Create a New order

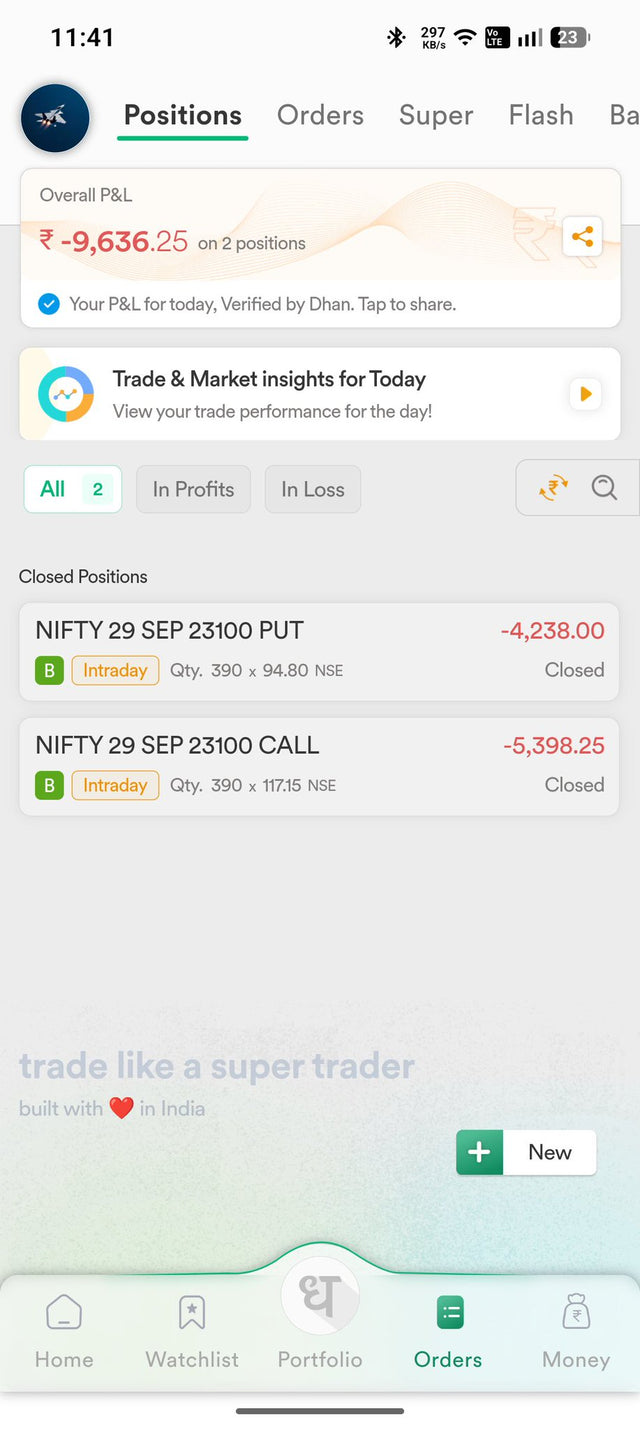point(526,1152)
